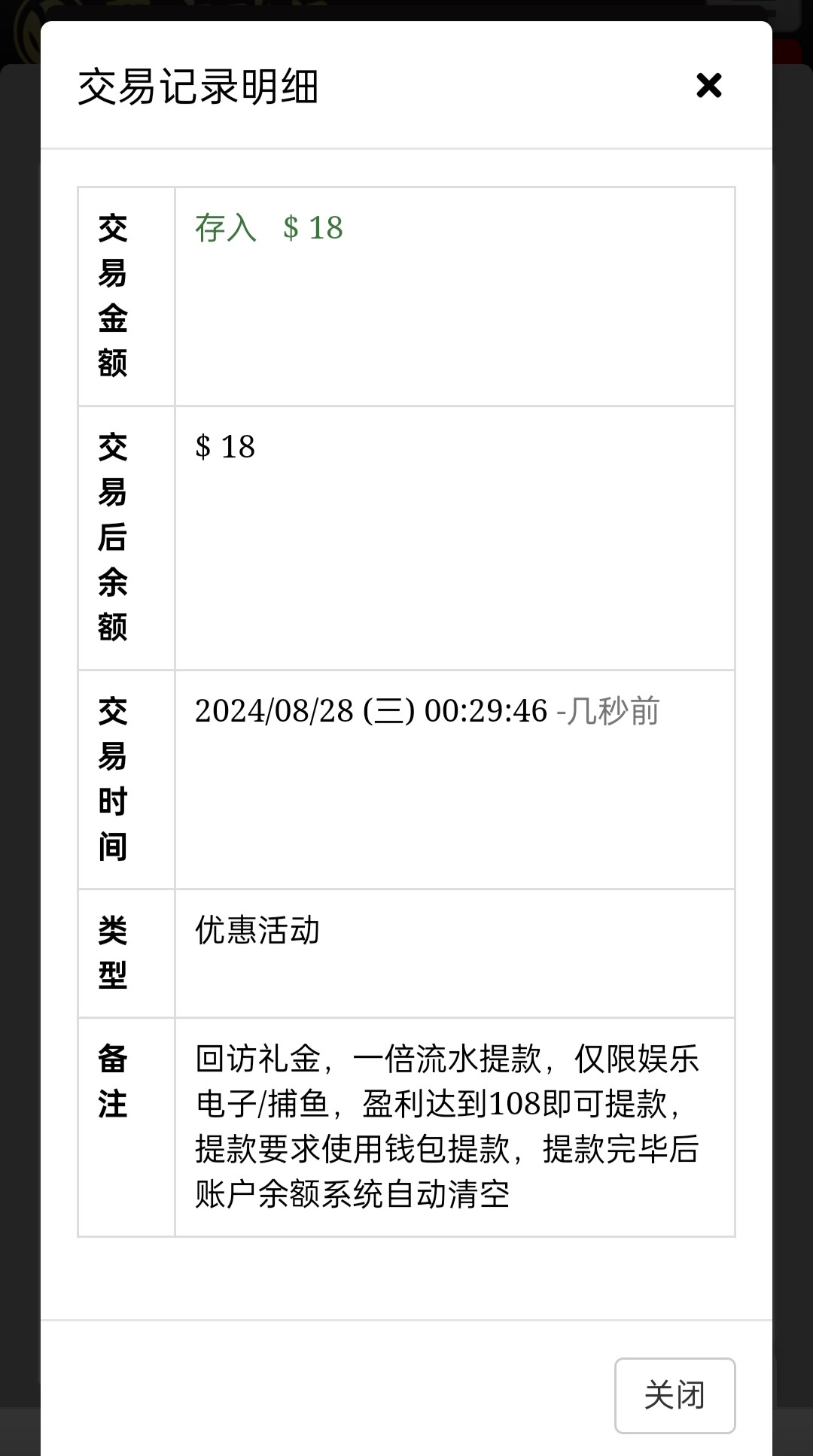Screen dimensions: 813x1456
Task: Tap the 关闭 button
Action: [x=674, y=1395]
